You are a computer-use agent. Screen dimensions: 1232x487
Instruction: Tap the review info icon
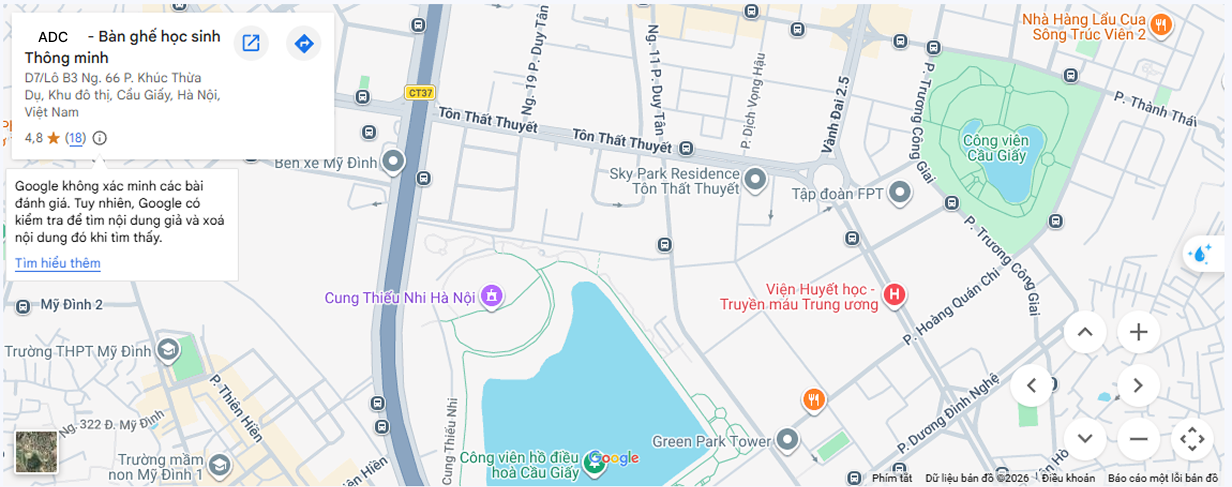100,138
